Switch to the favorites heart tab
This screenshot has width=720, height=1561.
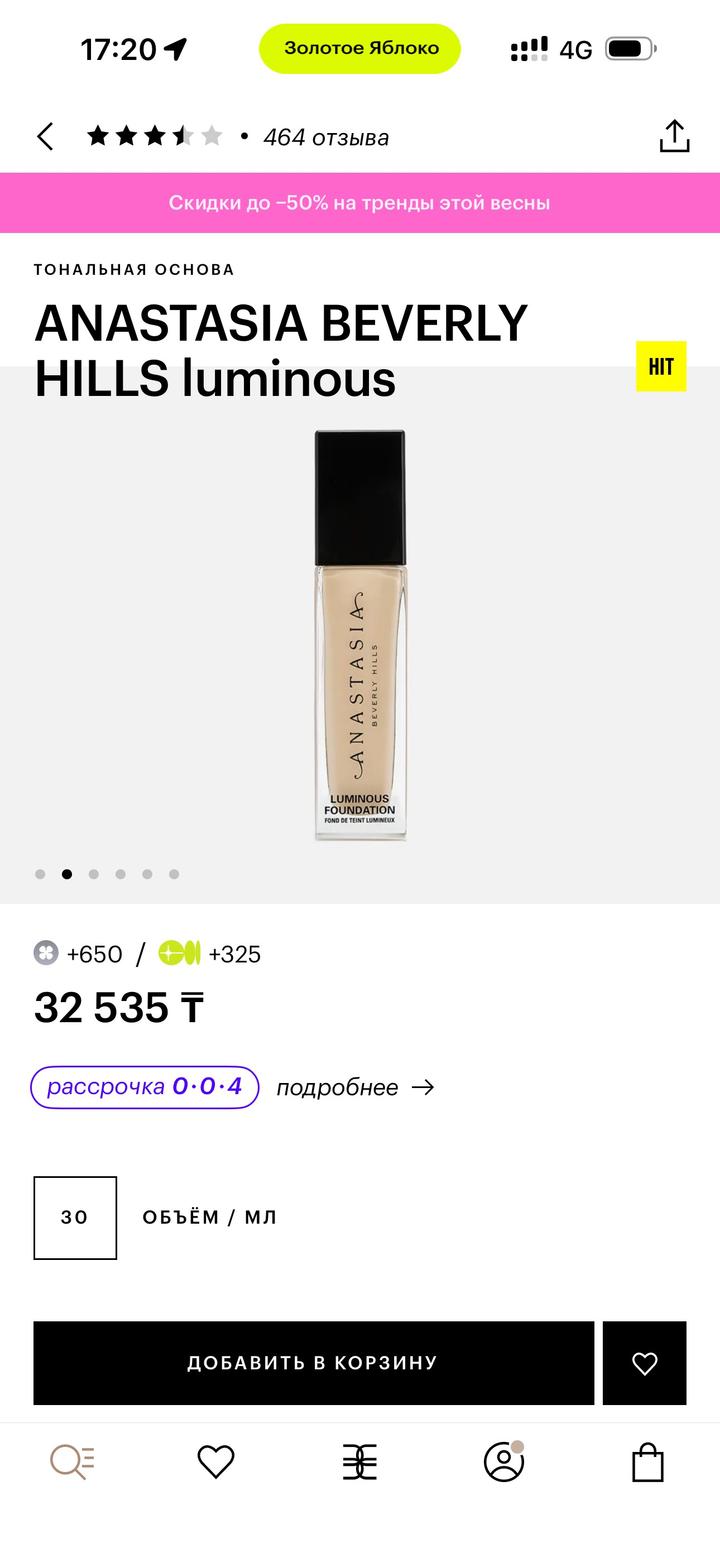tap(216, 1463)
